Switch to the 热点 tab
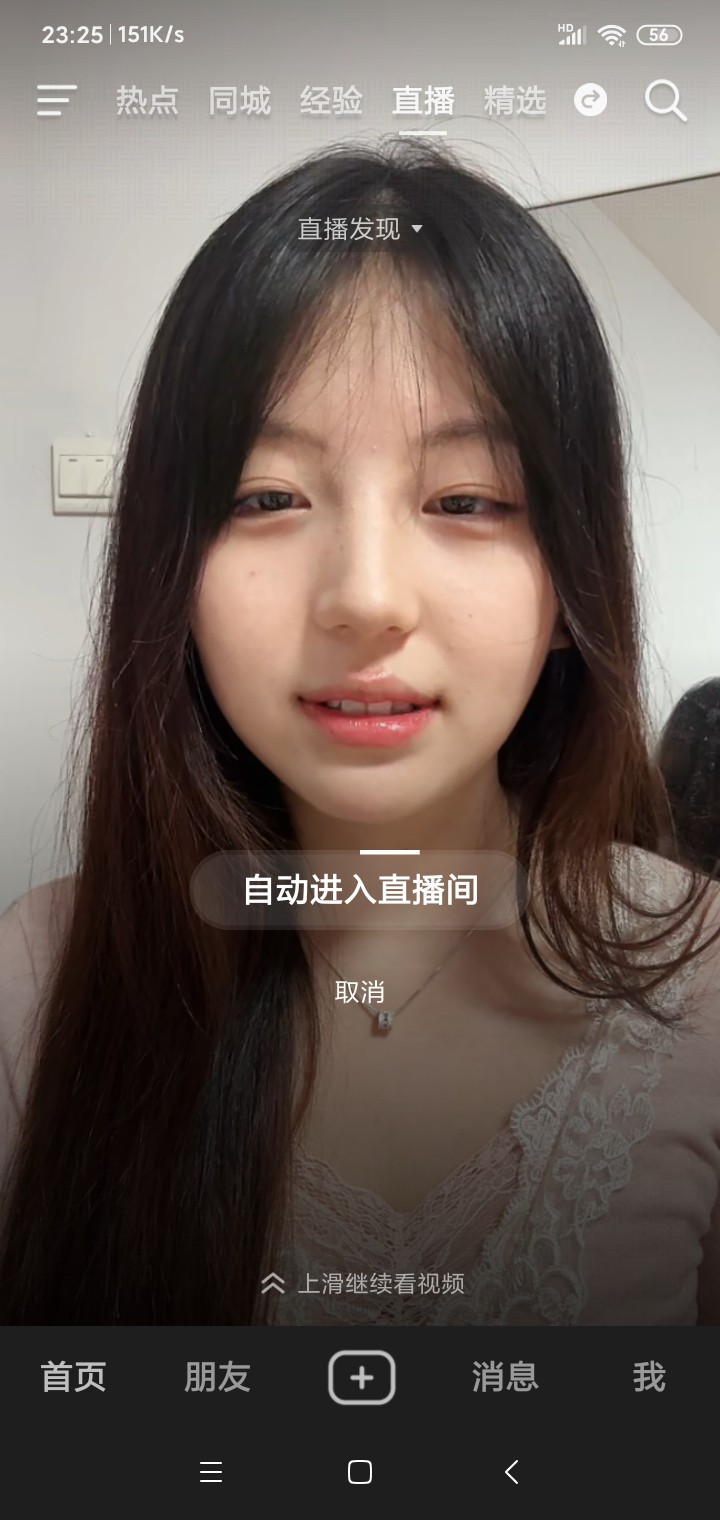 147,100
